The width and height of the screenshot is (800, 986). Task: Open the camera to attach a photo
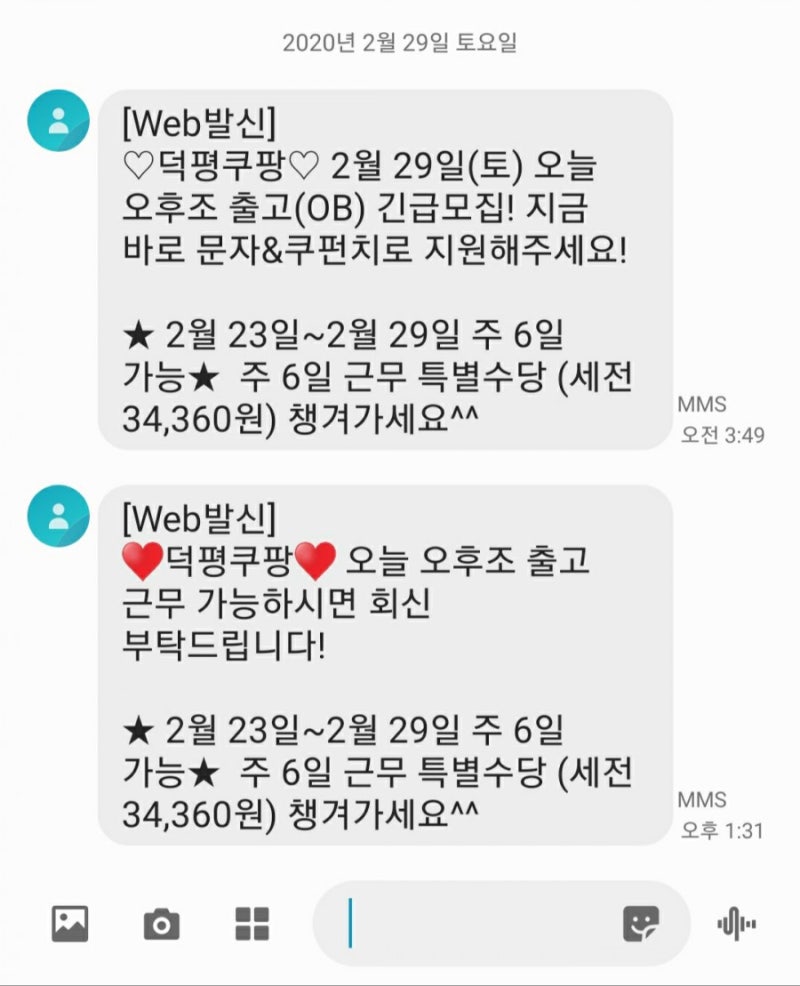tap(161, 924)
